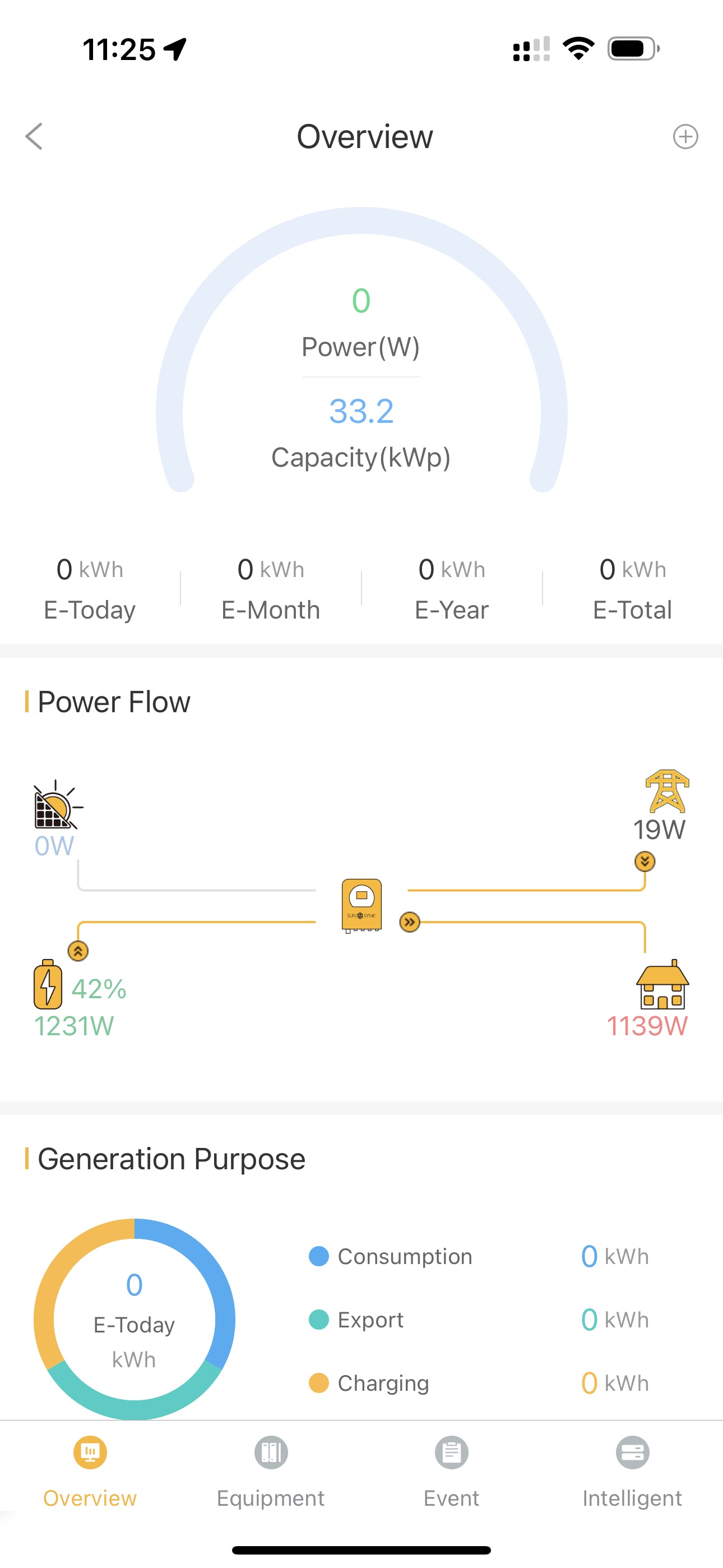Tap the battery icon showing 42%
The image size is (723, 1568).
click(49, 986)
